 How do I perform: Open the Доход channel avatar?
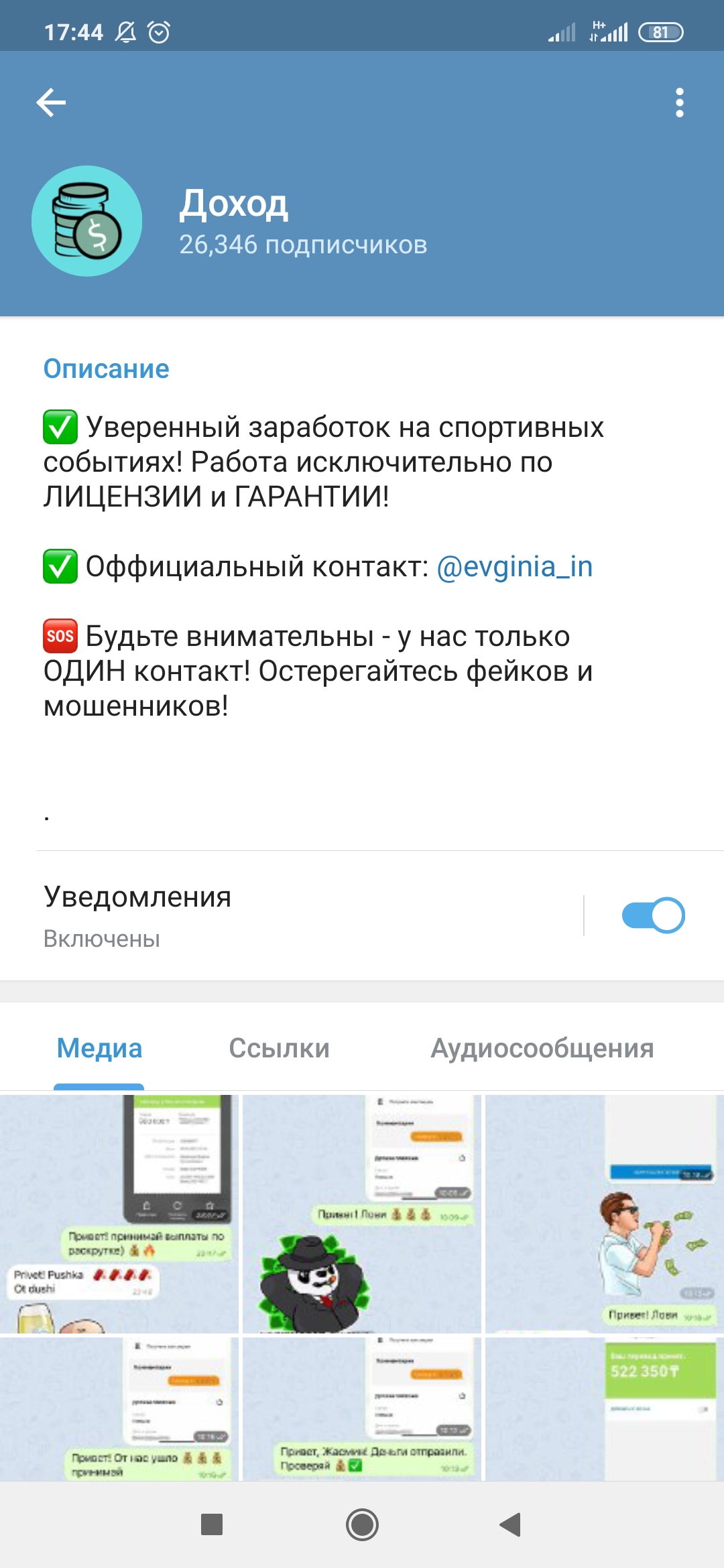[x=87, y=221]
